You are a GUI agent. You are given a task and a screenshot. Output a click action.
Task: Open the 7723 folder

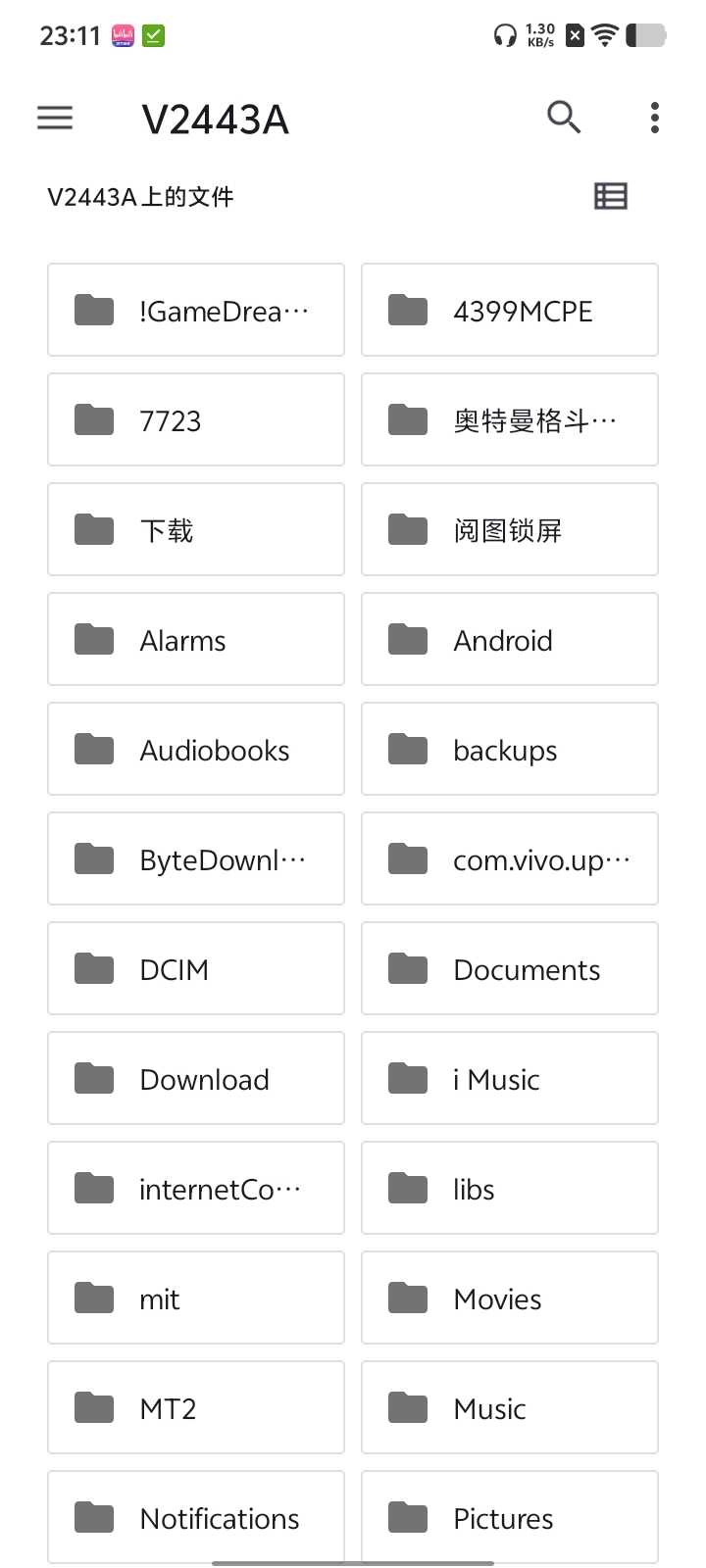(196, 420)
